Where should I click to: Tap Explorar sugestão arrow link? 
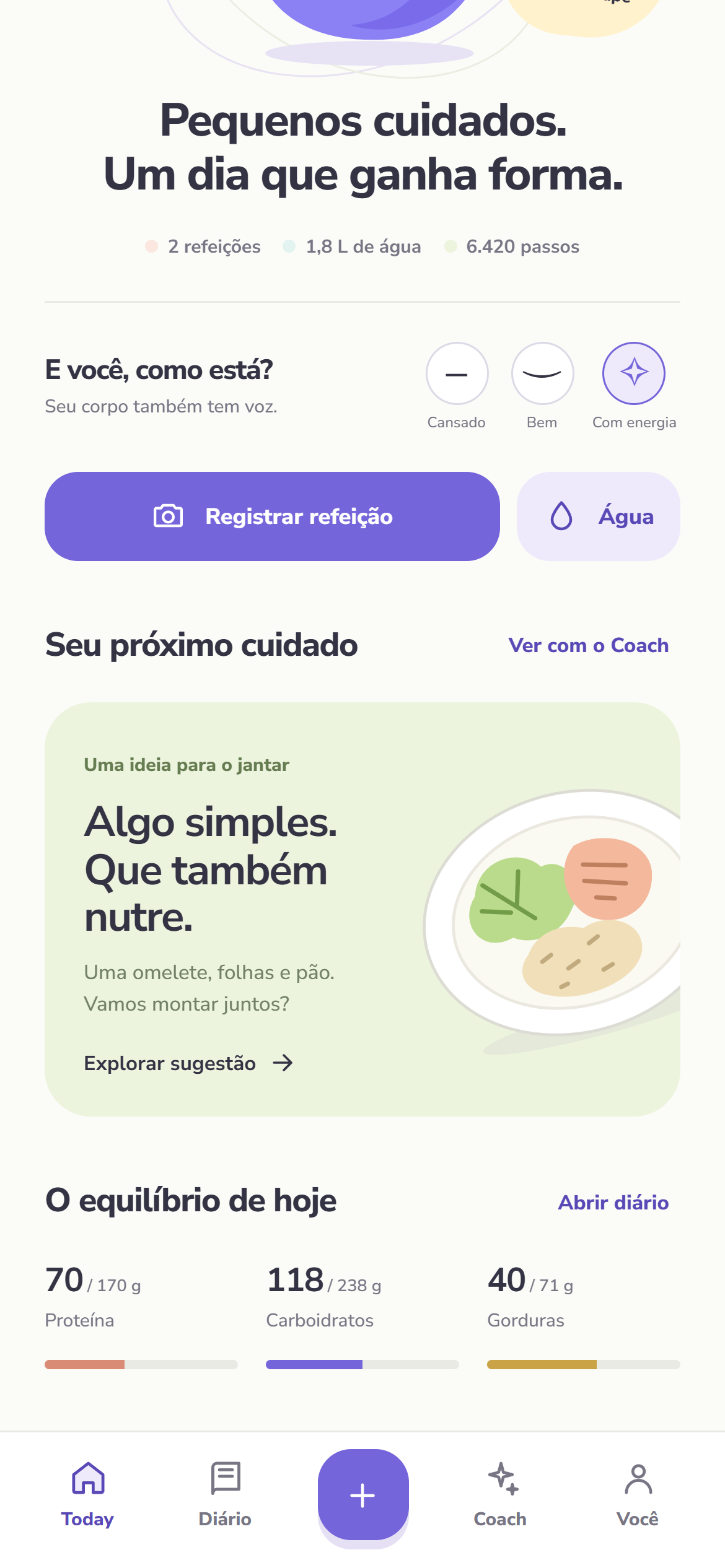click(x=188, y=1063)
